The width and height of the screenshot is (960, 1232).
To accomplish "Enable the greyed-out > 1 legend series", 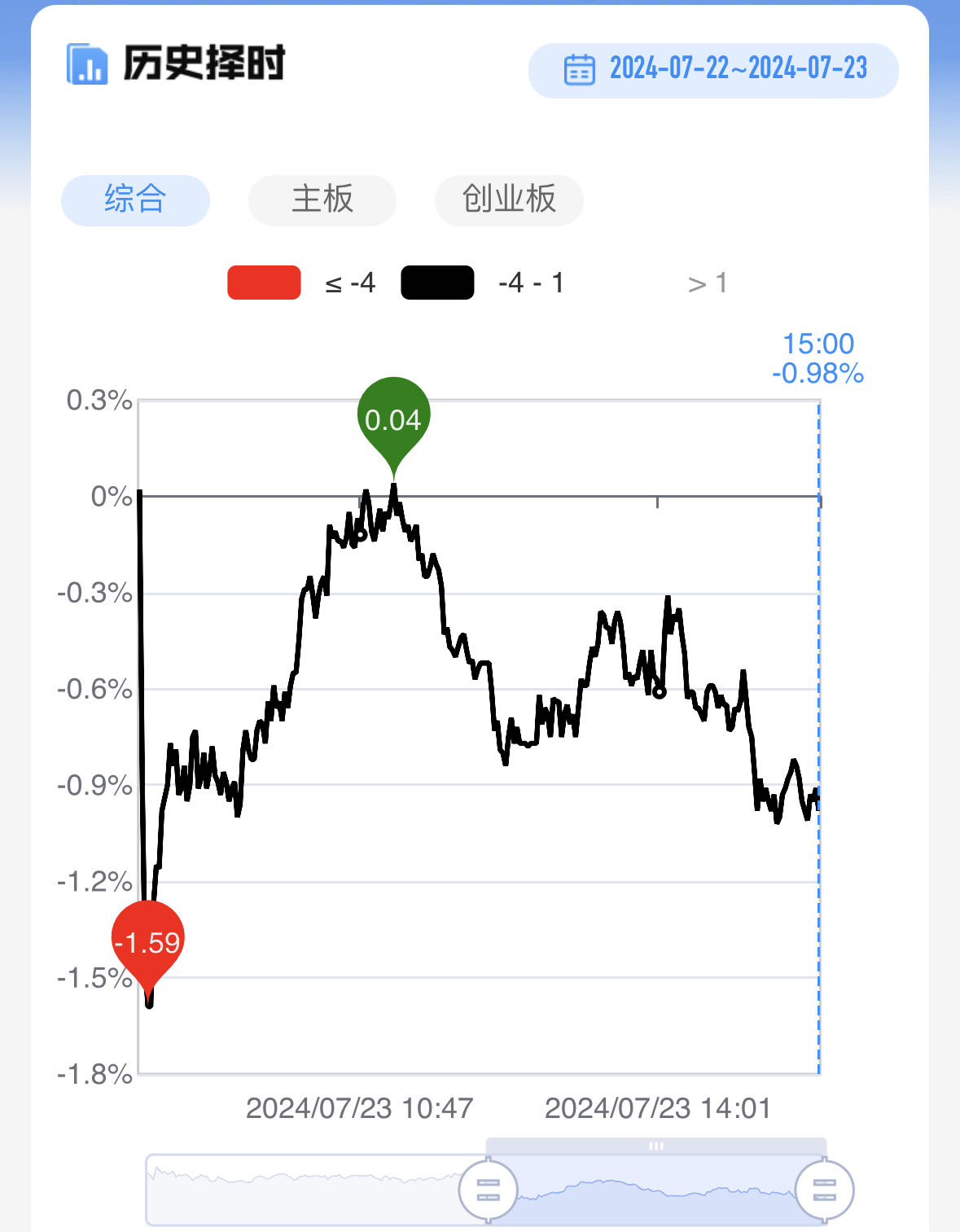I will pyautogui.click(x=706, y=283).
